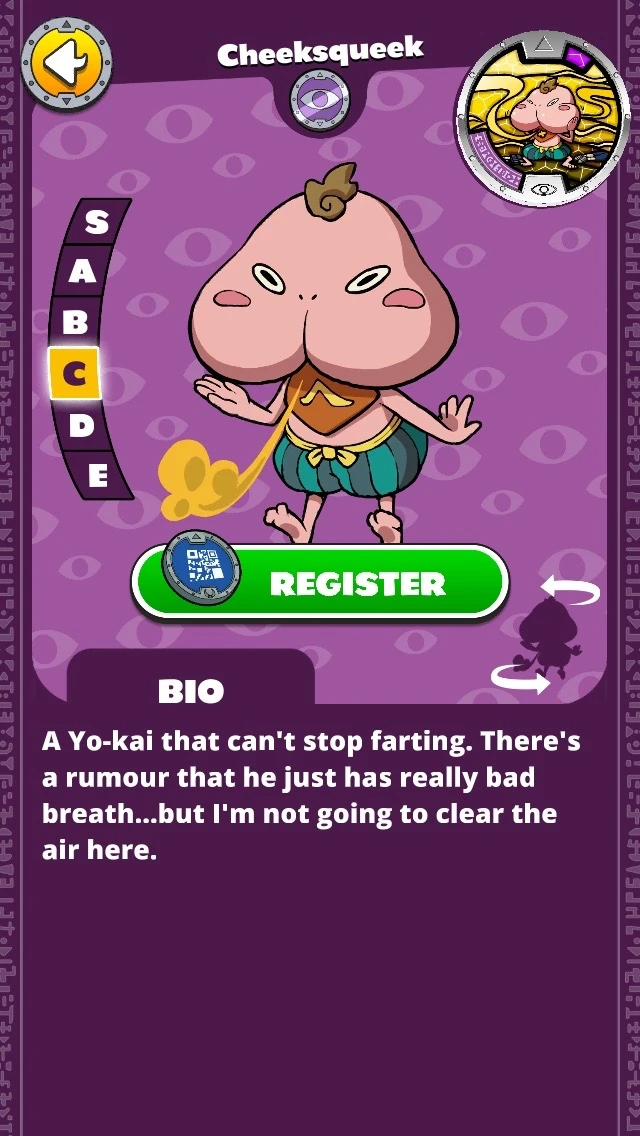Select rank E in the rank list
The image size is (640, 1136).
(x=97, y=476)
